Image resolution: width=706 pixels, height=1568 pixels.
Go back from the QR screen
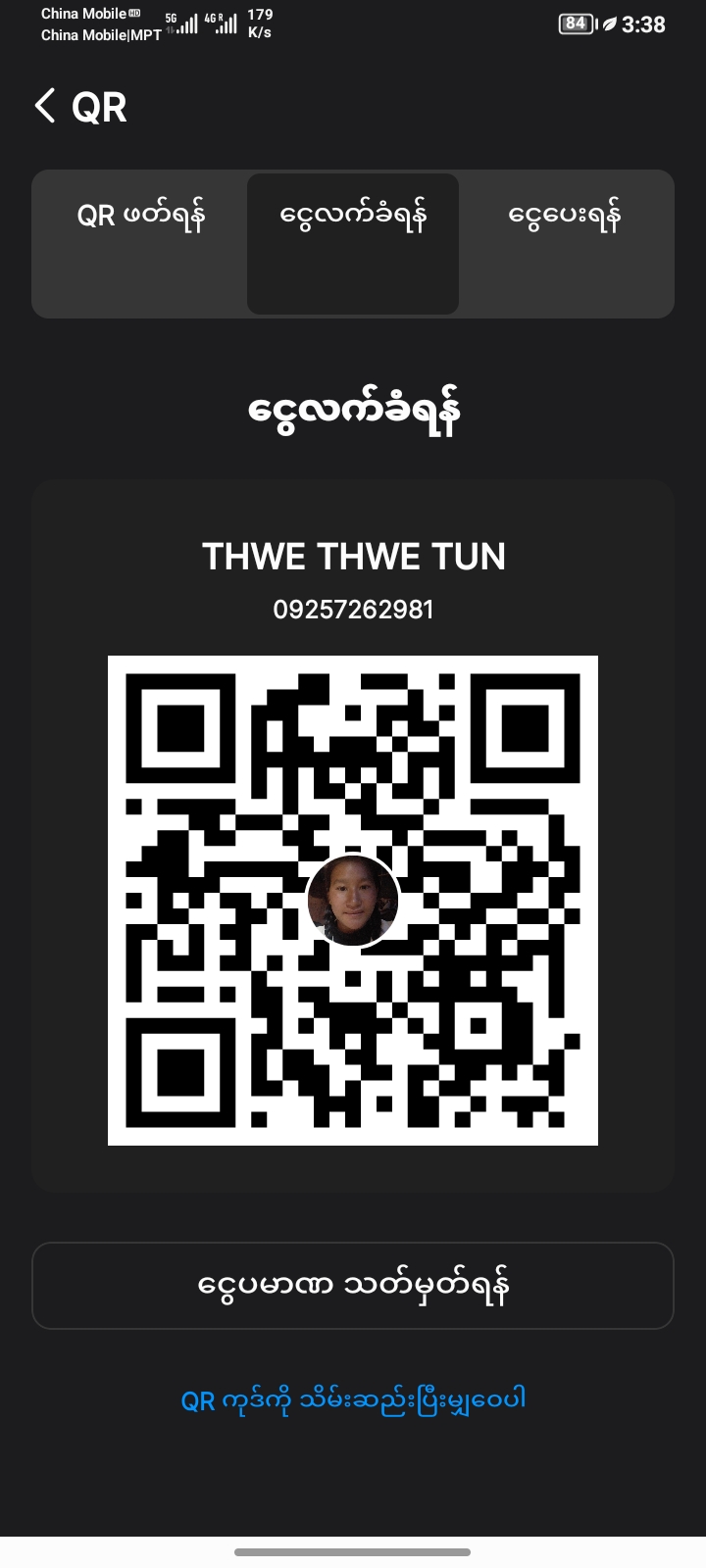[x=45, y=106]
